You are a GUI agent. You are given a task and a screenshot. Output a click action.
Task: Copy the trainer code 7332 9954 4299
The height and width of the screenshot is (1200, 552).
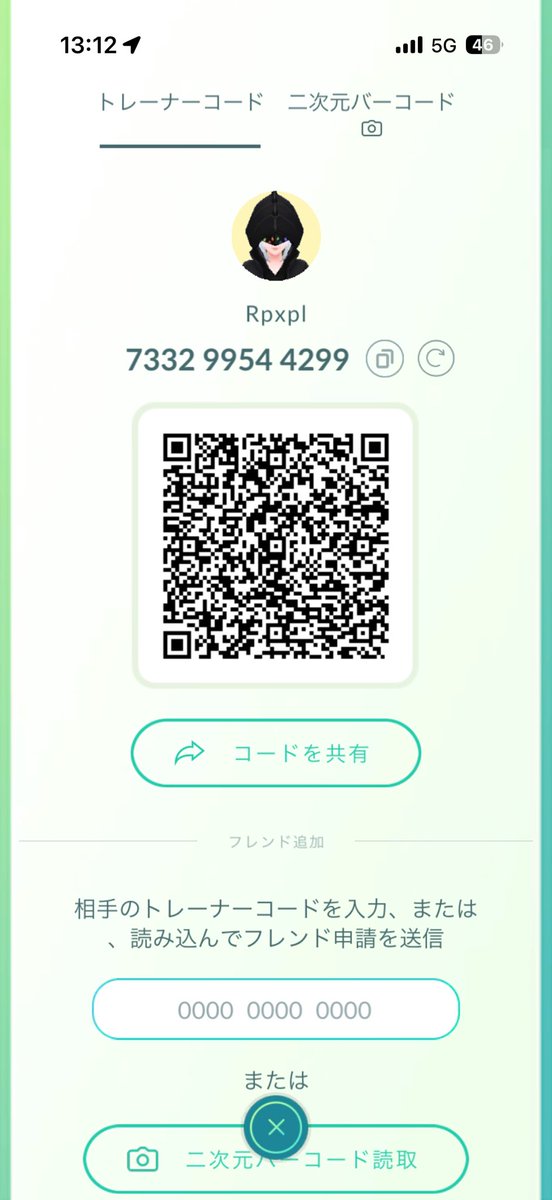(x=385, y=358)
